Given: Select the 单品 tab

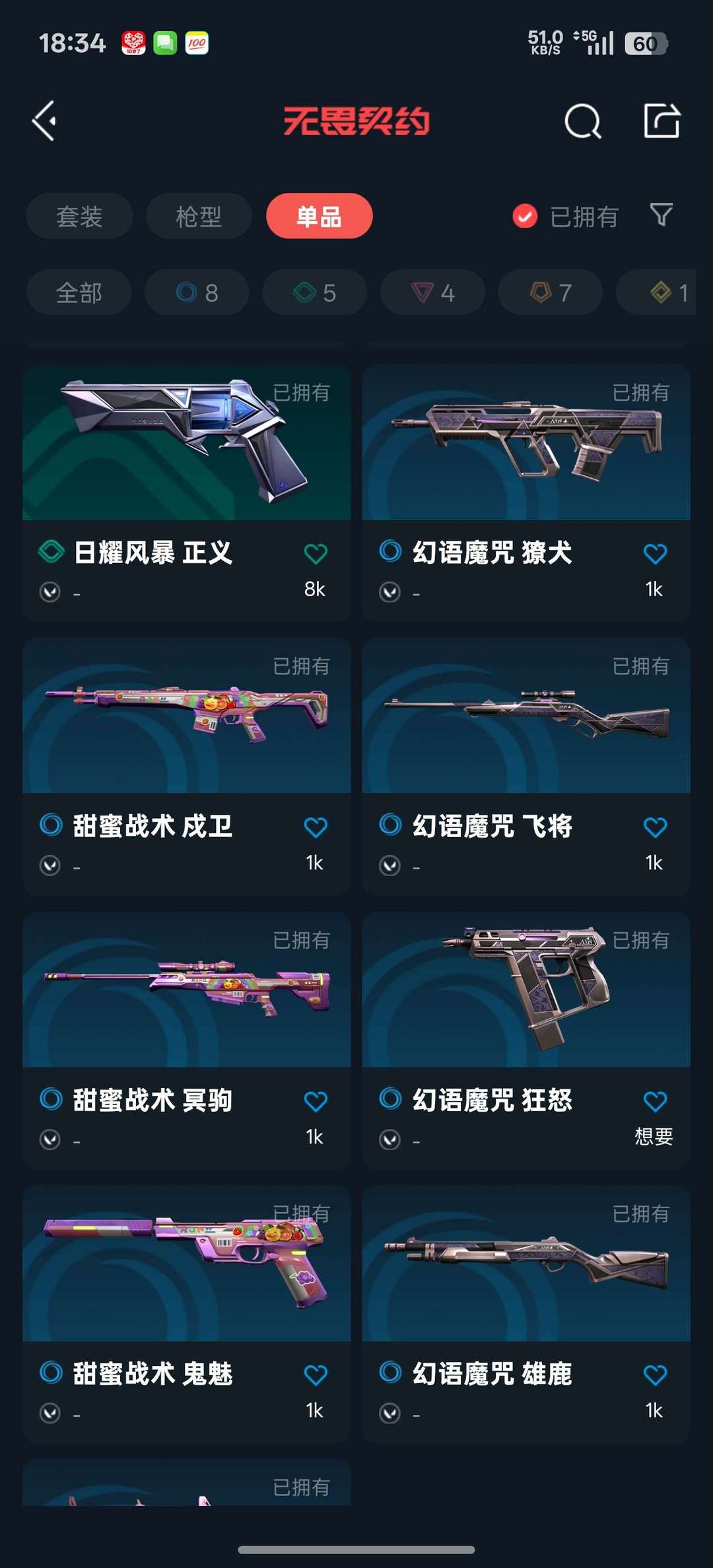Looking at the screenshot, I should click(319, 217).
